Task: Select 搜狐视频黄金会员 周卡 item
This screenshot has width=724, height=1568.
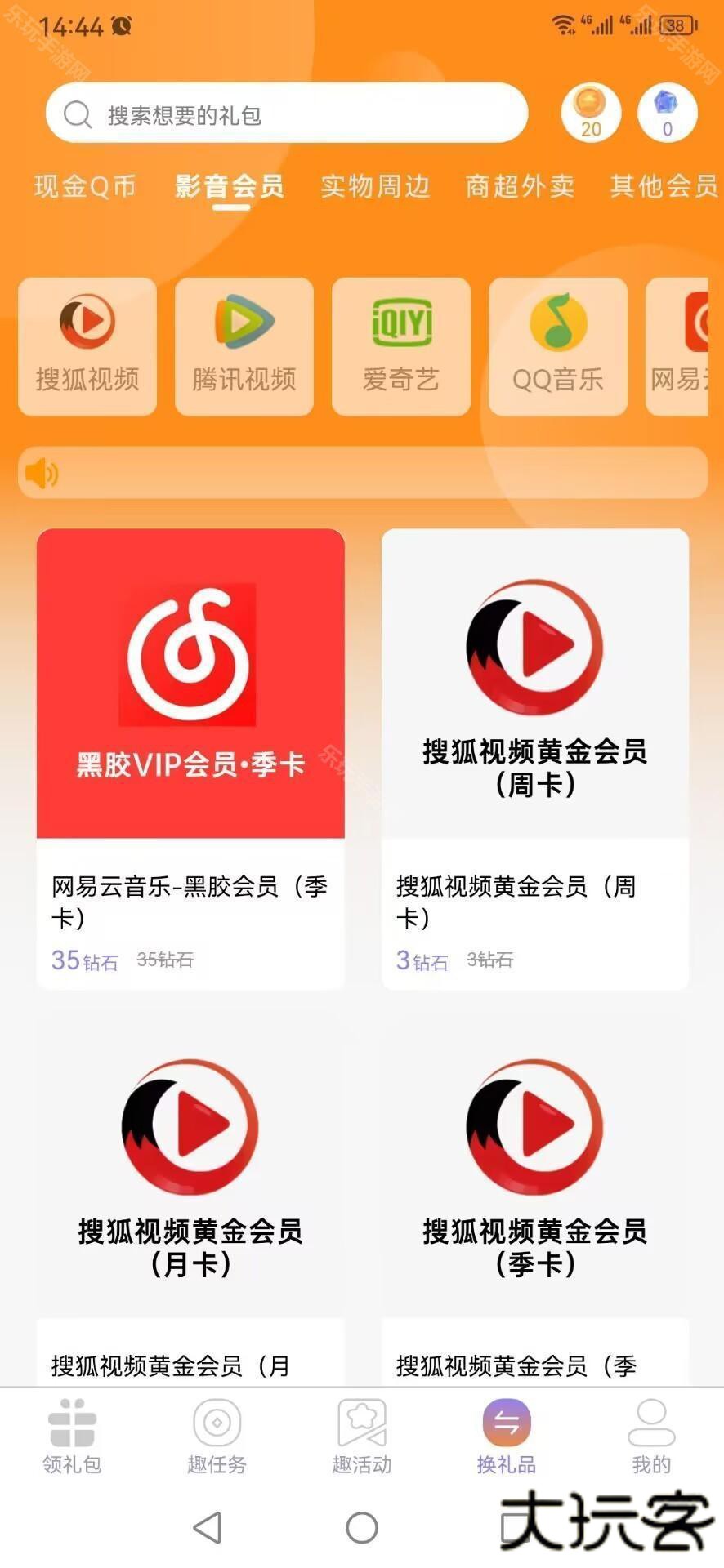Action: point(536,759)
